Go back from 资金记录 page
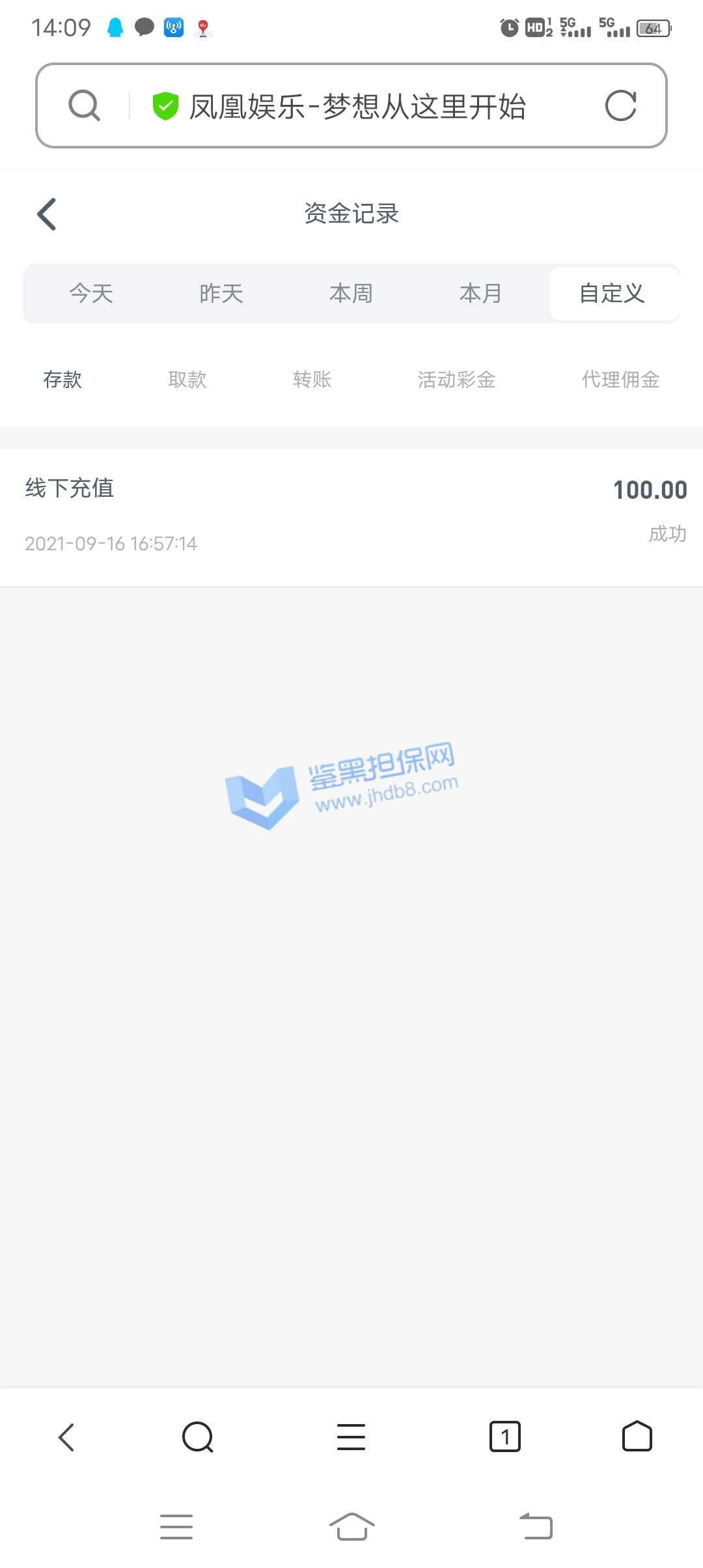 (x=47, y=214)
